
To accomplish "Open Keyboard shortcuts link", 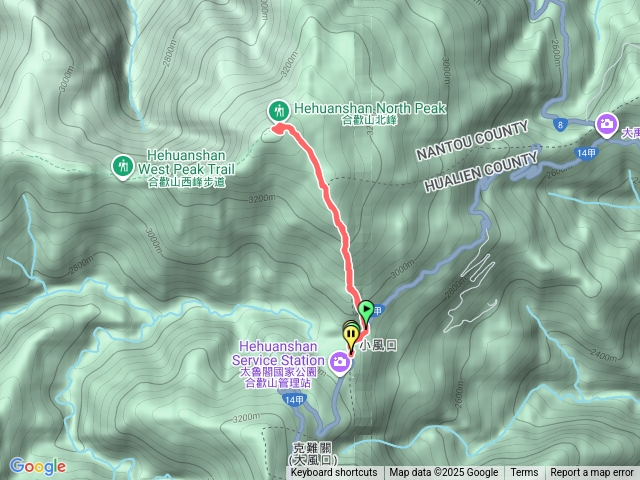I will tap(333, 473).
